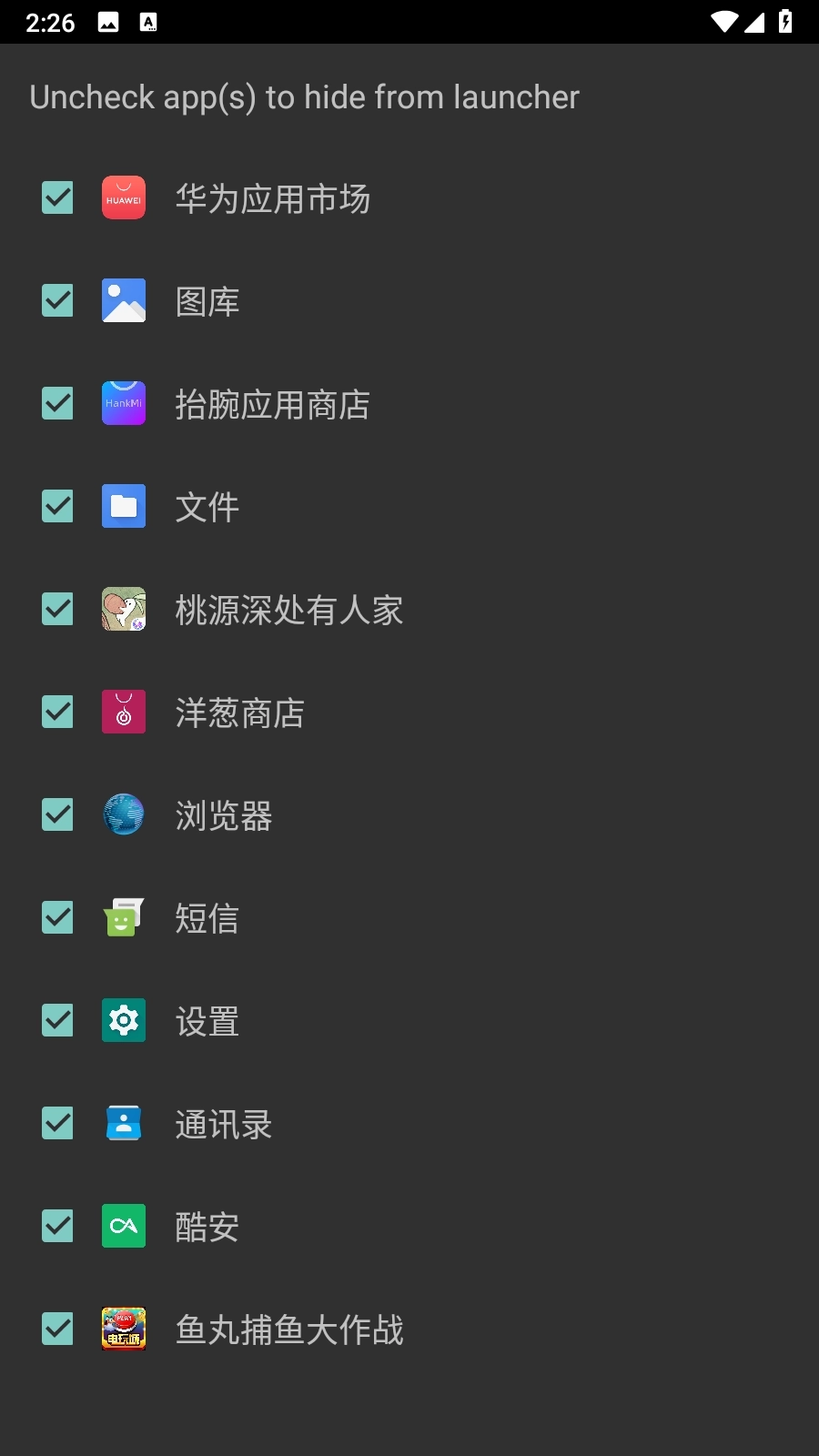Screen dimensions: 819x1456
Task: Open the 文件 Files app icon
Action: coord(124,506)
